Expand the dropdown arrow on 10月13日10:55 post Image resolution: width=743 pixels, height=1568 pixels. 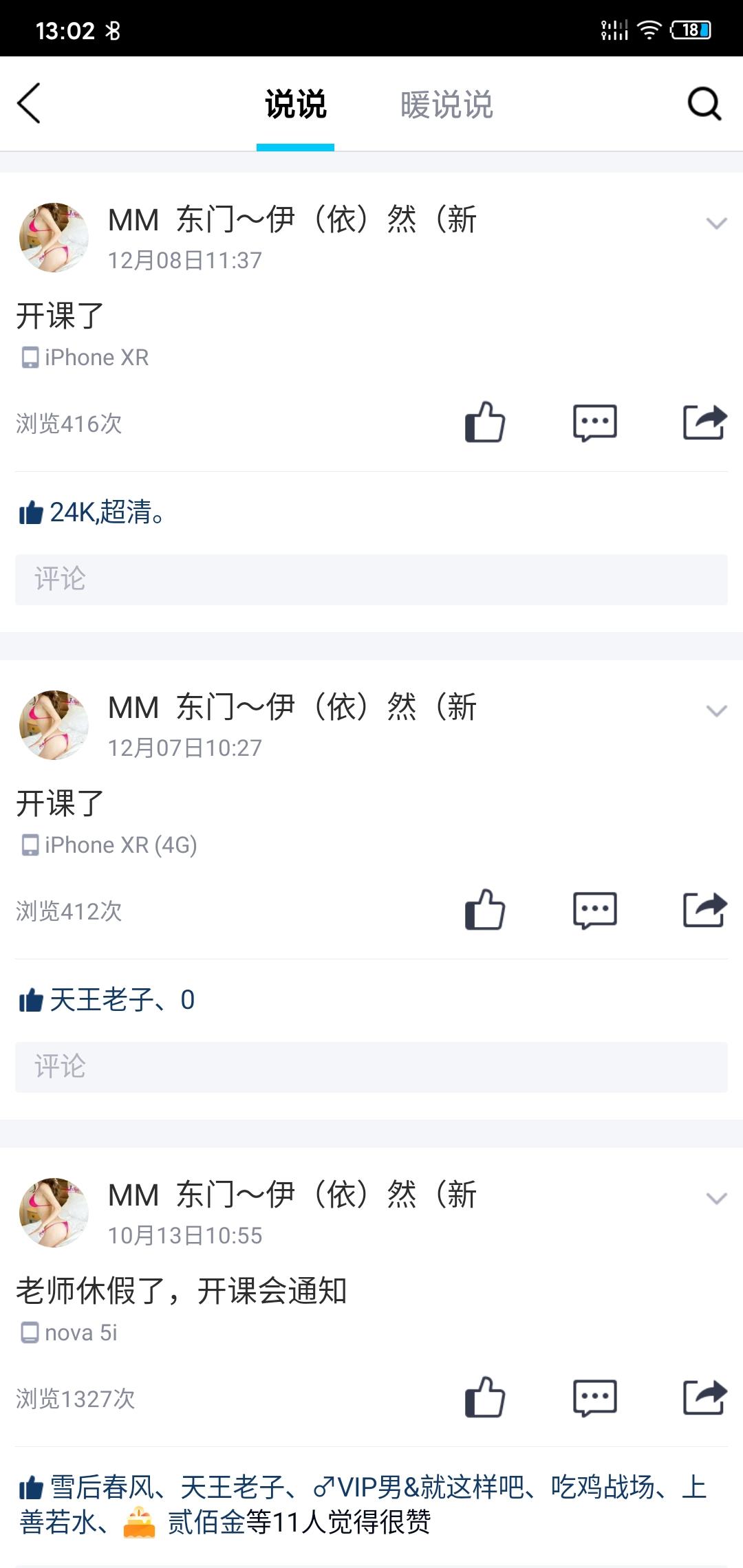[716, 1199]
